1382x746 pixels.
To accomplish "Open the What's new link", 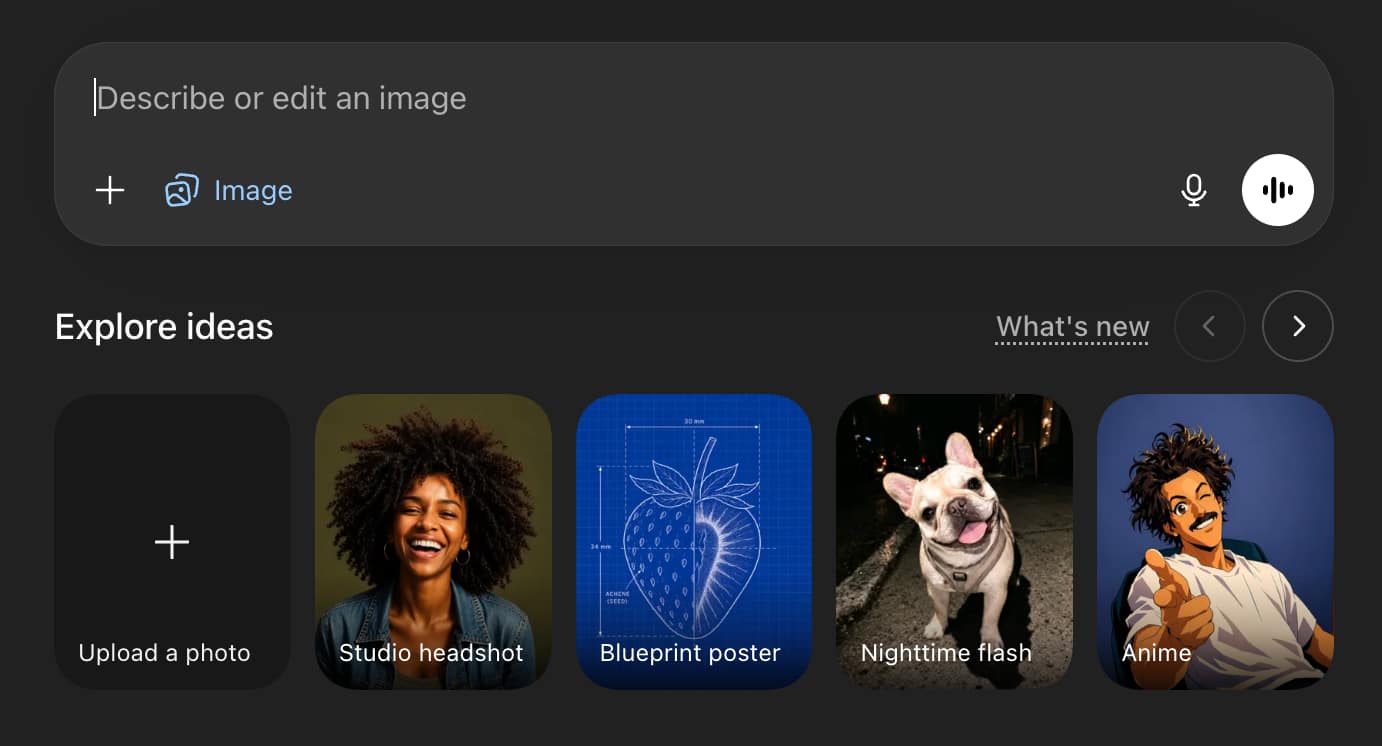I will coord(1072,327).
